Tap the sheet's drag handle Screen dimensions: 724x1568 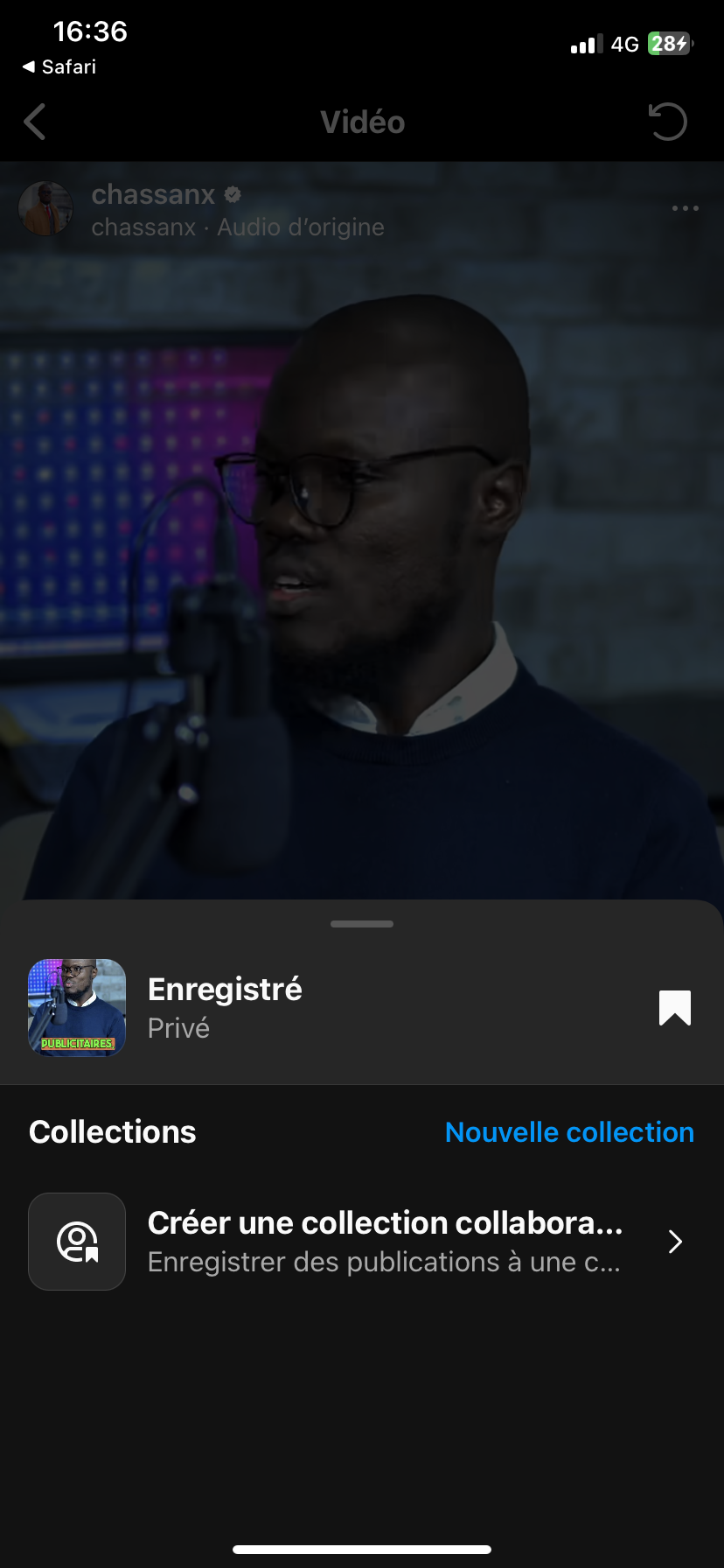point(362,924)
